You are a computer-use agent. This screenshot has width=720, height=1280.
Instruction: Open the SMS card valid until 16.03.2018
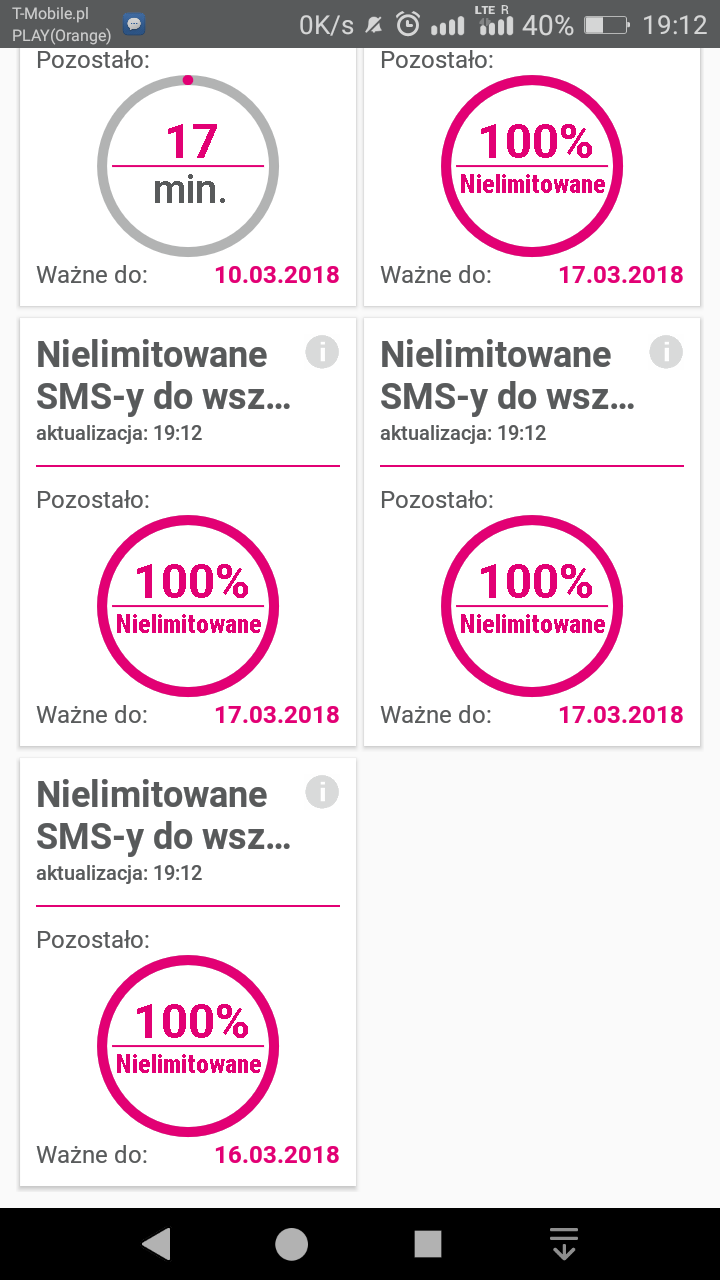point(188,972)
